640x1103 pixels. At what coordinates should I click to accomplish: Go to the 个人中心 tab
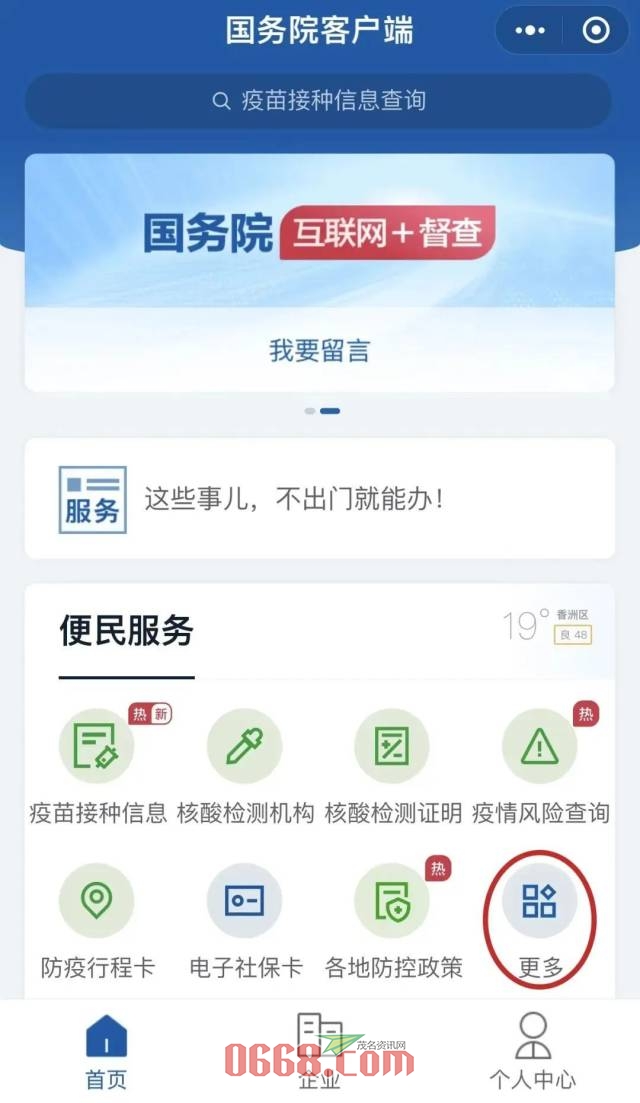coord(532,1052)
